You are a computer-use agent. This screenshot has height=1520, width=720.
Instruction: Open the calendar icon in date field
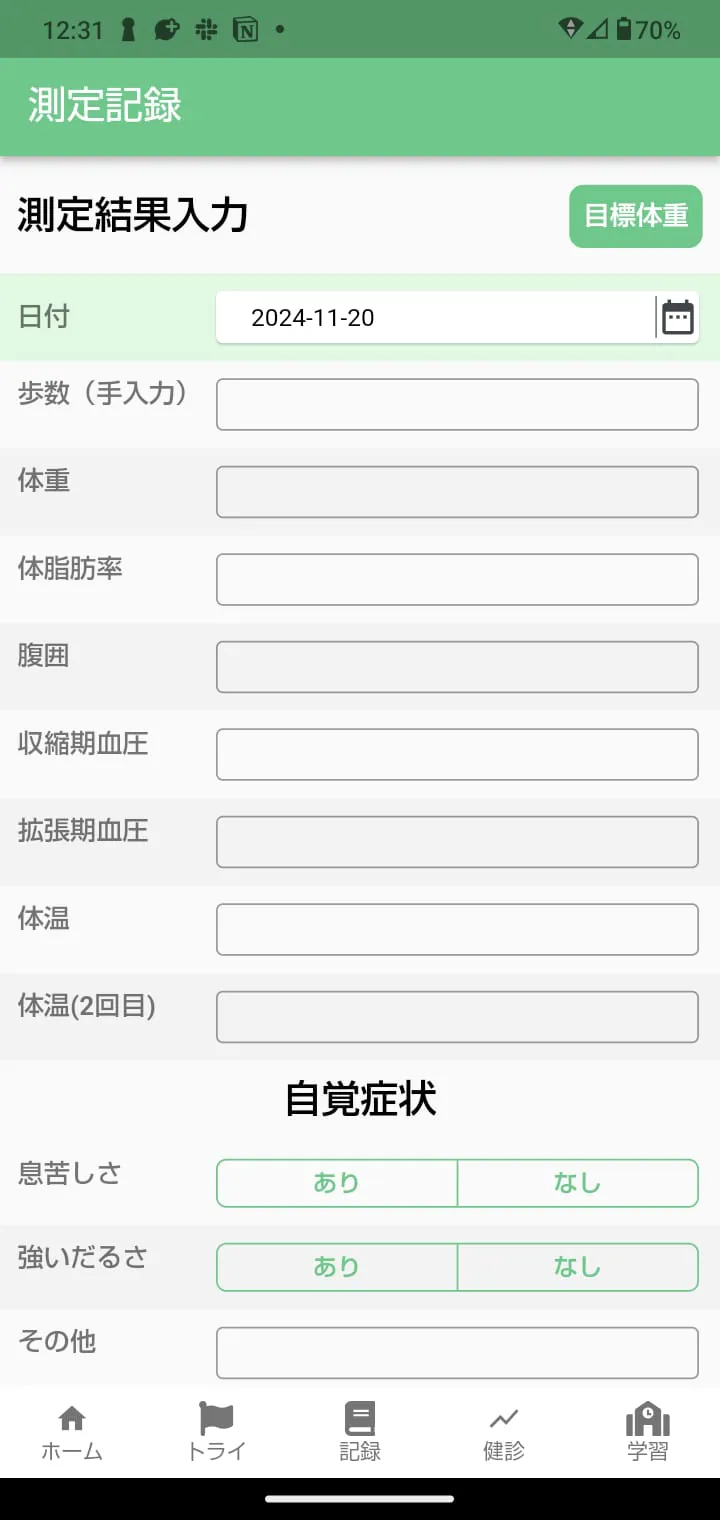(x=678, y=318)
